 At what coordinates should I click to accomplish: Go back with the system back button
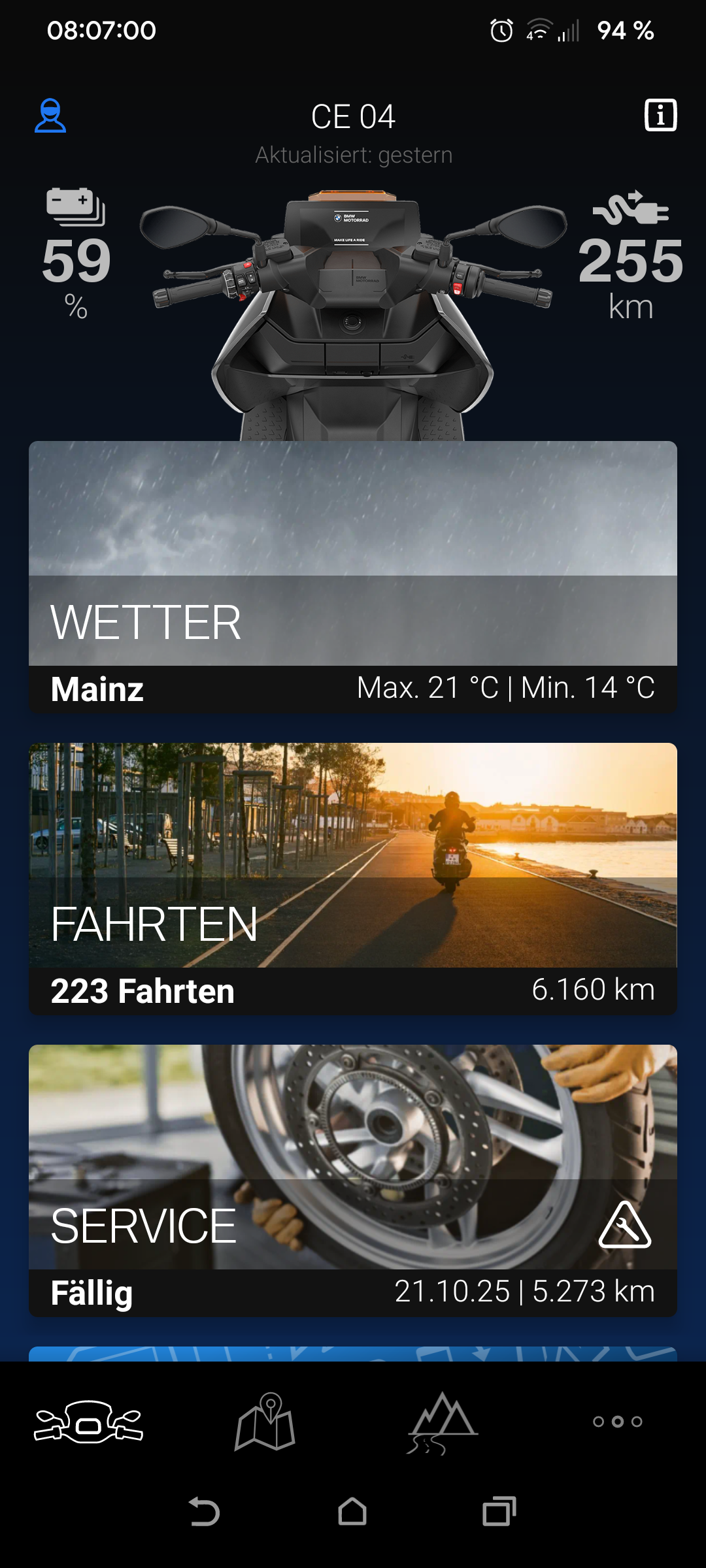[204, 1511]
